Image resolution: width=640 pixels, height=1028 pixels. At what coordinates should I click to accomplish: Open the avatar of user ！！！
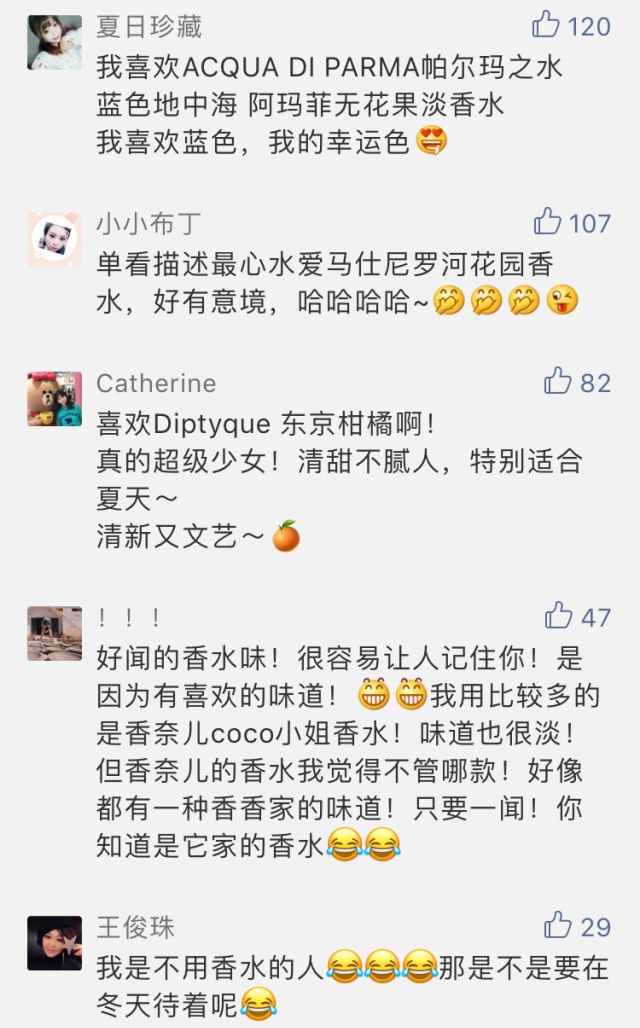pyautogui.click(x=54, y=633)
